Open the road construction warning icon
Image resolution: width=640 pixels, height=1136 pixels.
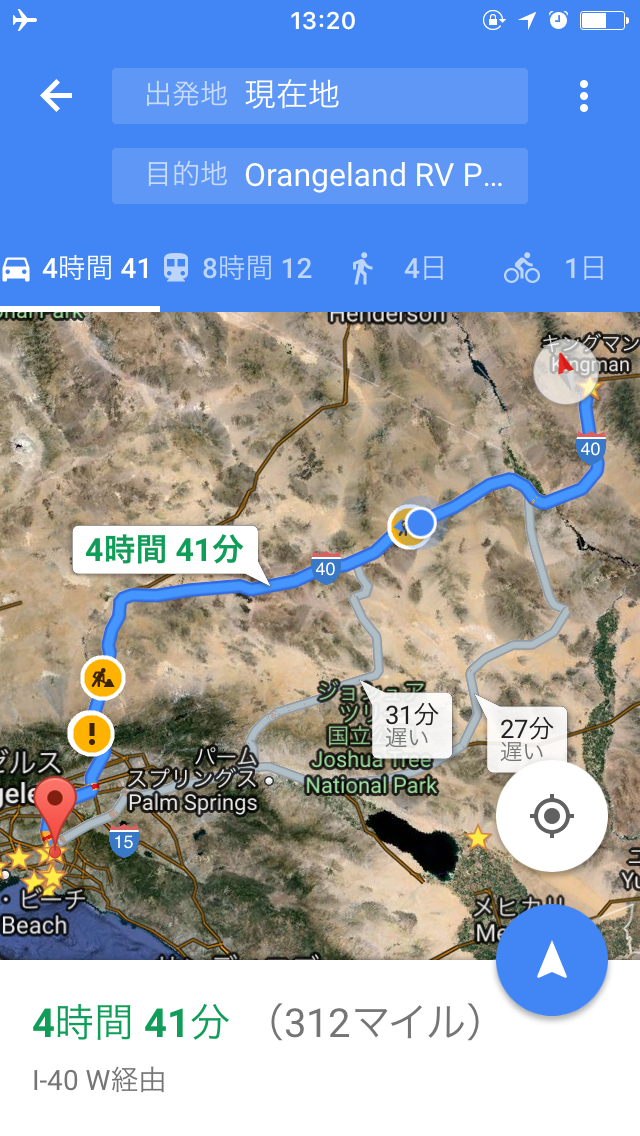103,679
